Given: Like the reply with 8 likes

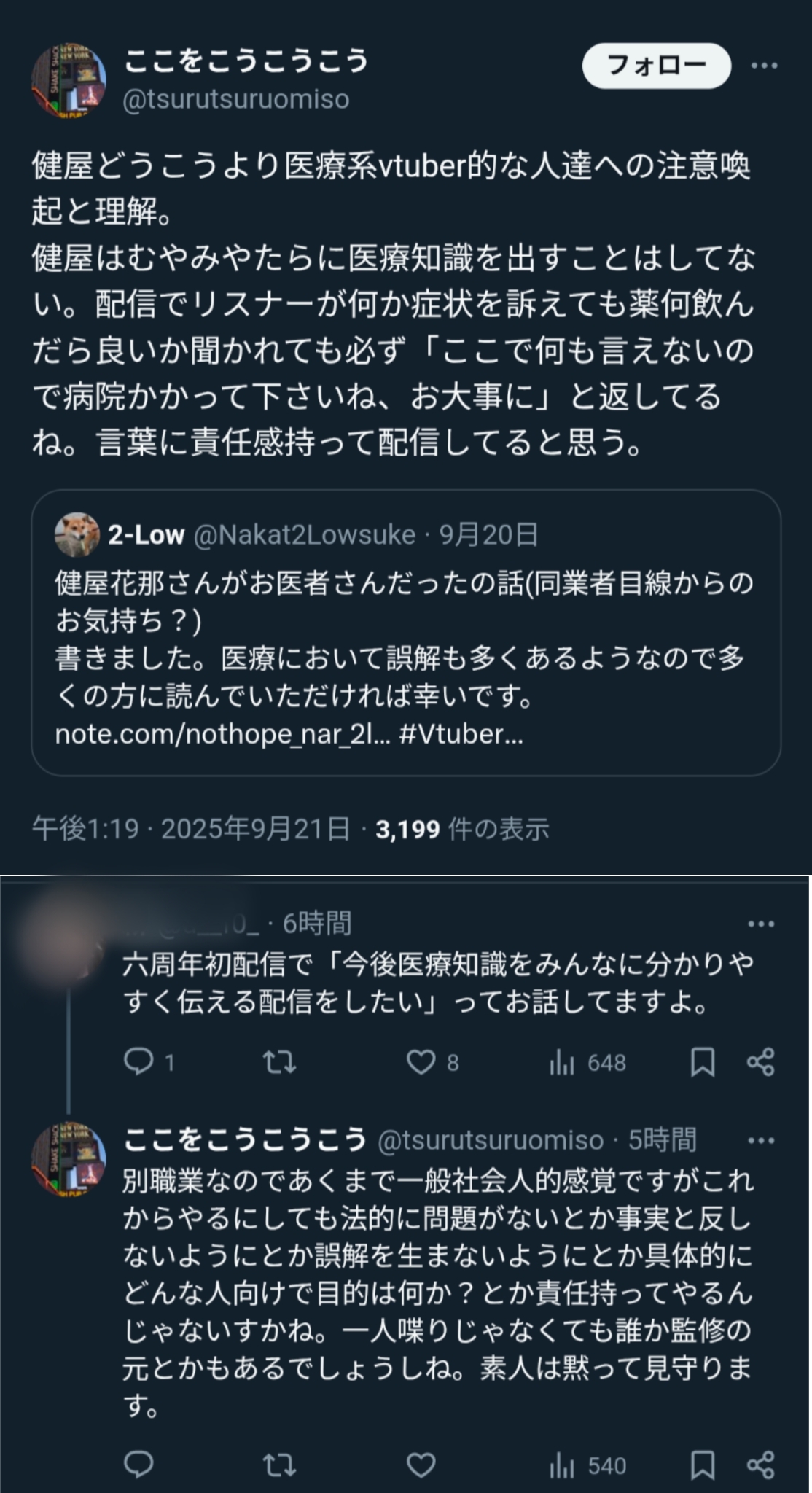Looking at the screenshot, I should pos(421,1062).
